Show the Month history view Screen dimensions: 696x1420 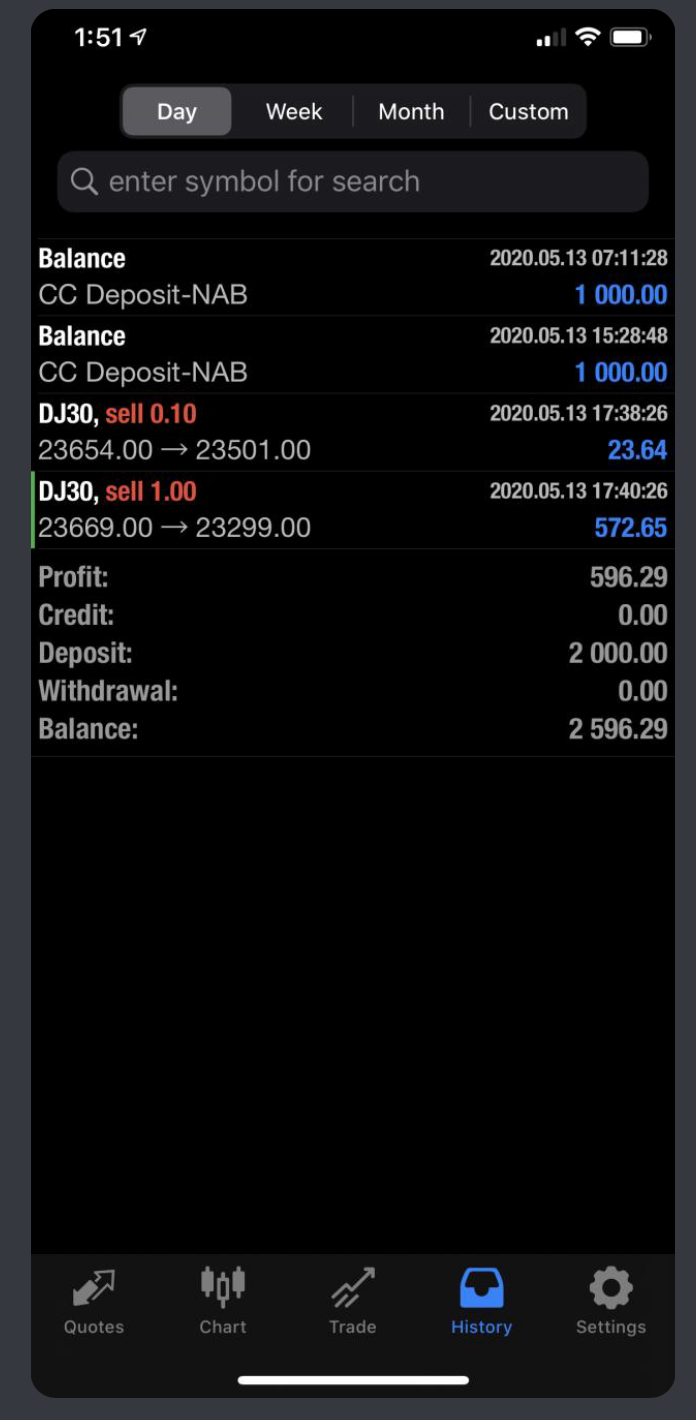point(411,112)
